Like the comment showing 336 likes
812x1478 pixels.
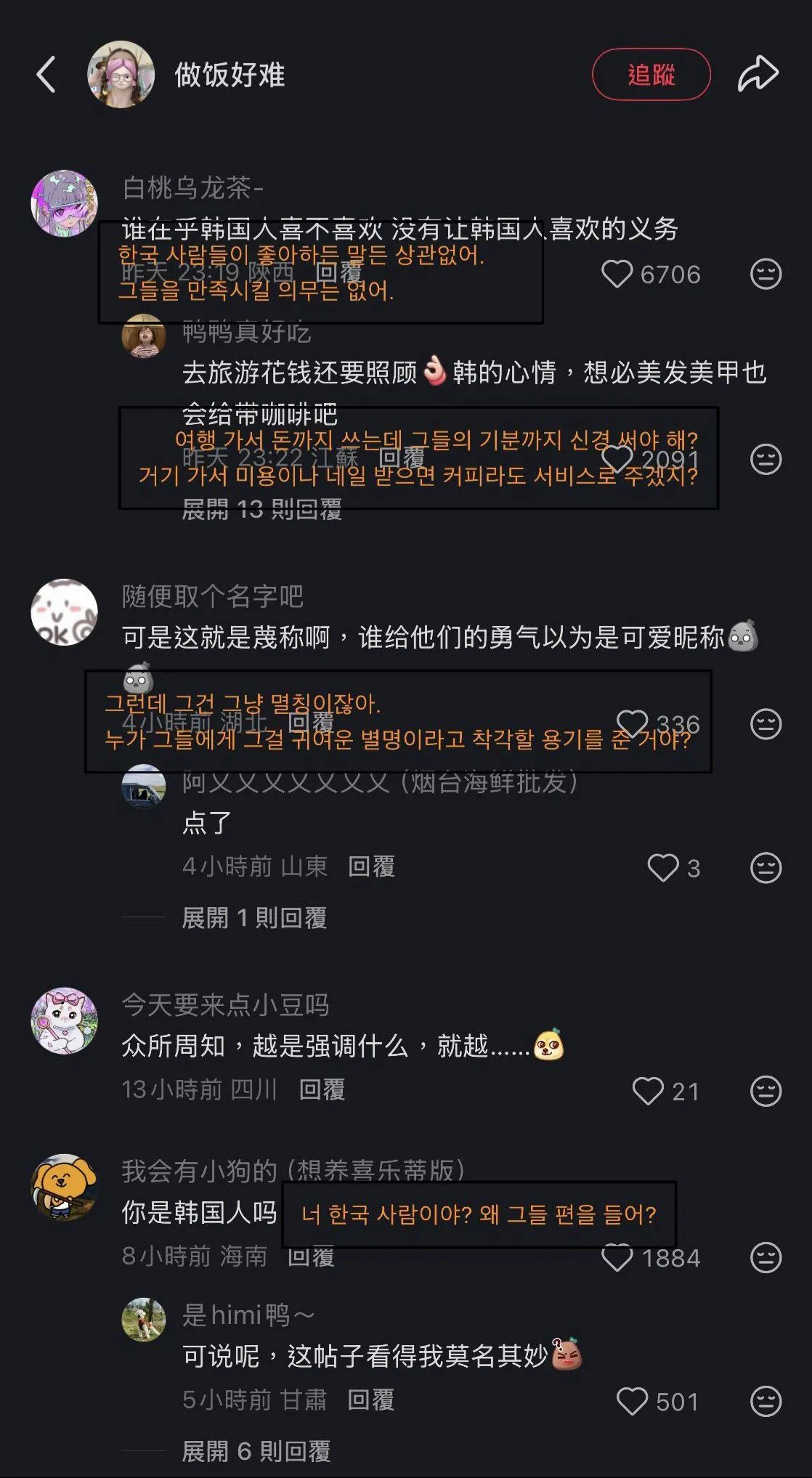tap(632, 723)
